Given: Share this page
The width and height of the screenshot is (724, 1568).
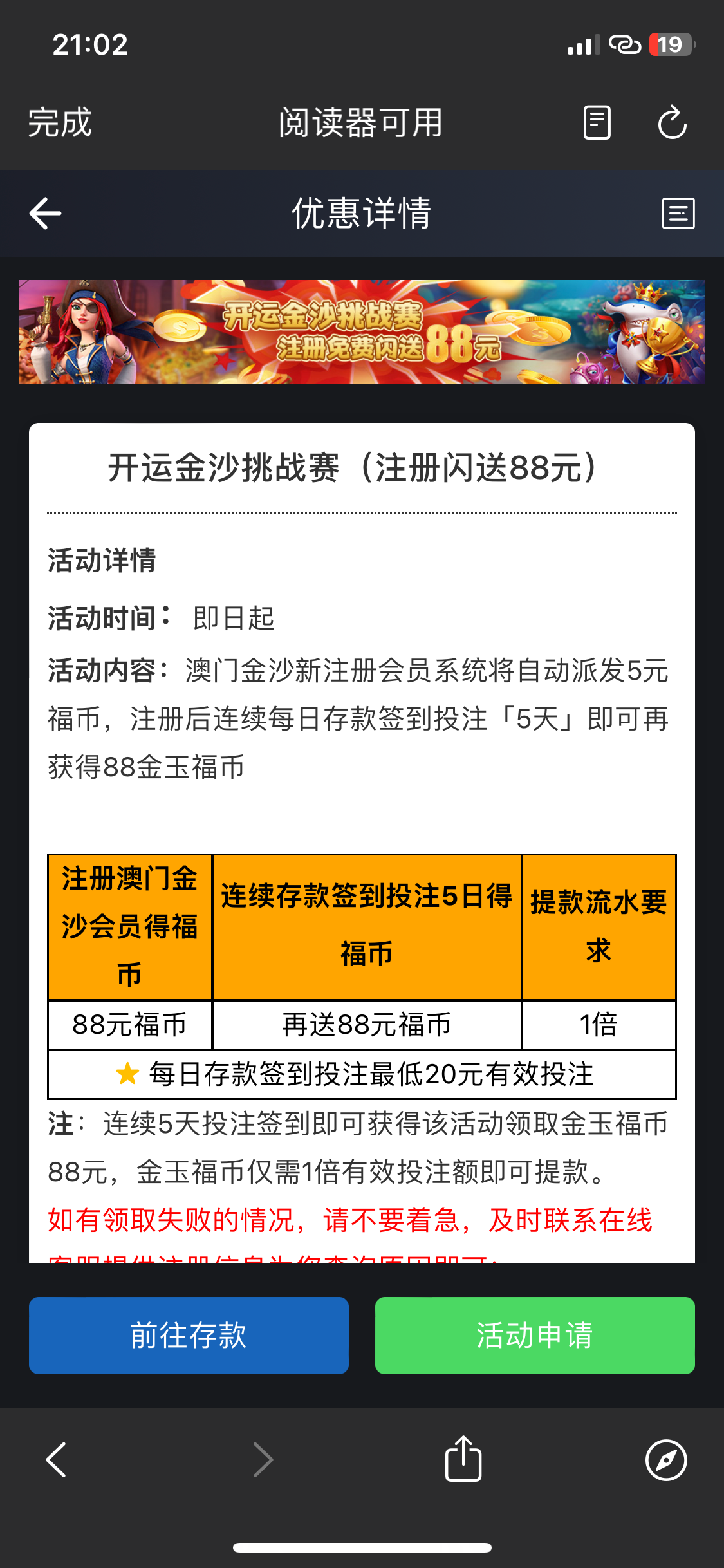Looking at the screenshot, I should point(463,1459).
